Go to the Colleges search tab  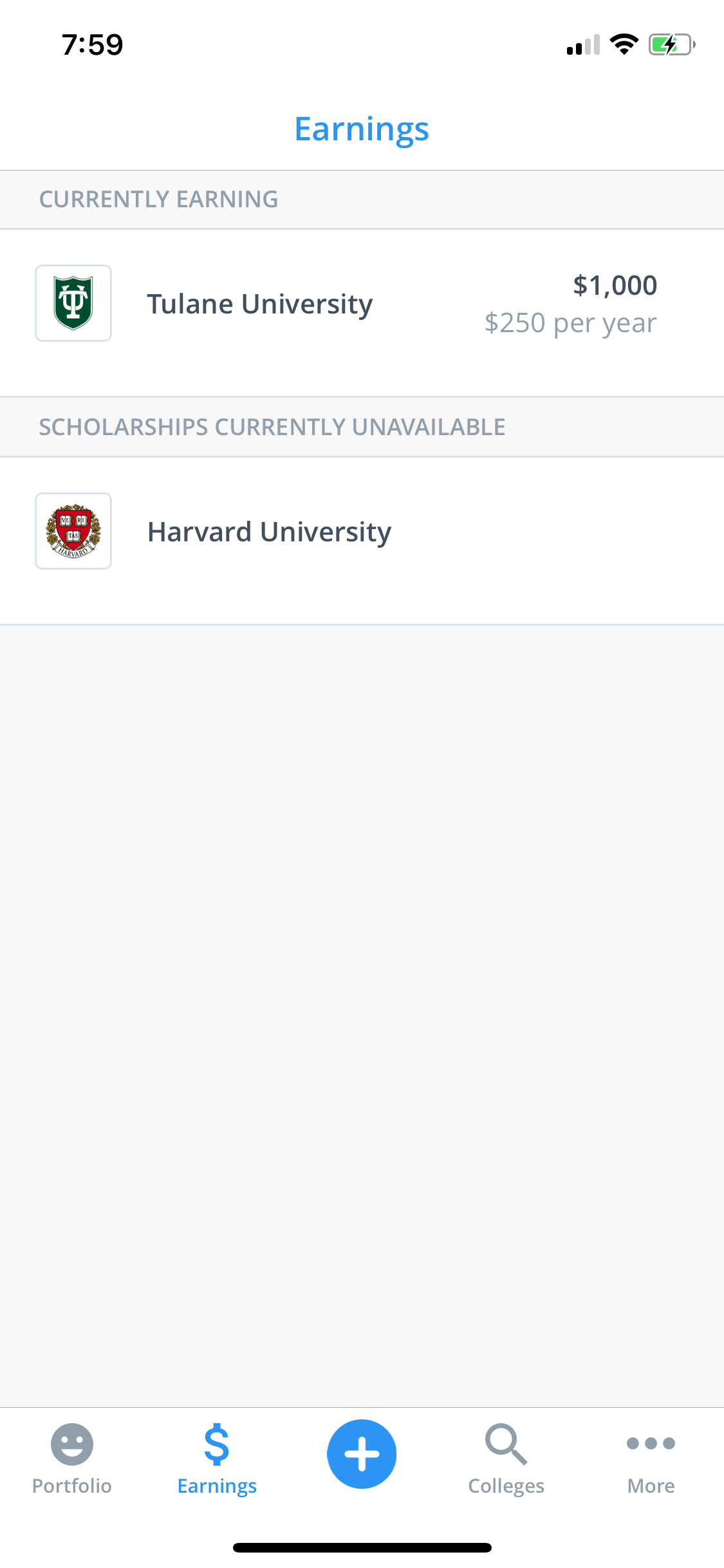[506, 1459]
